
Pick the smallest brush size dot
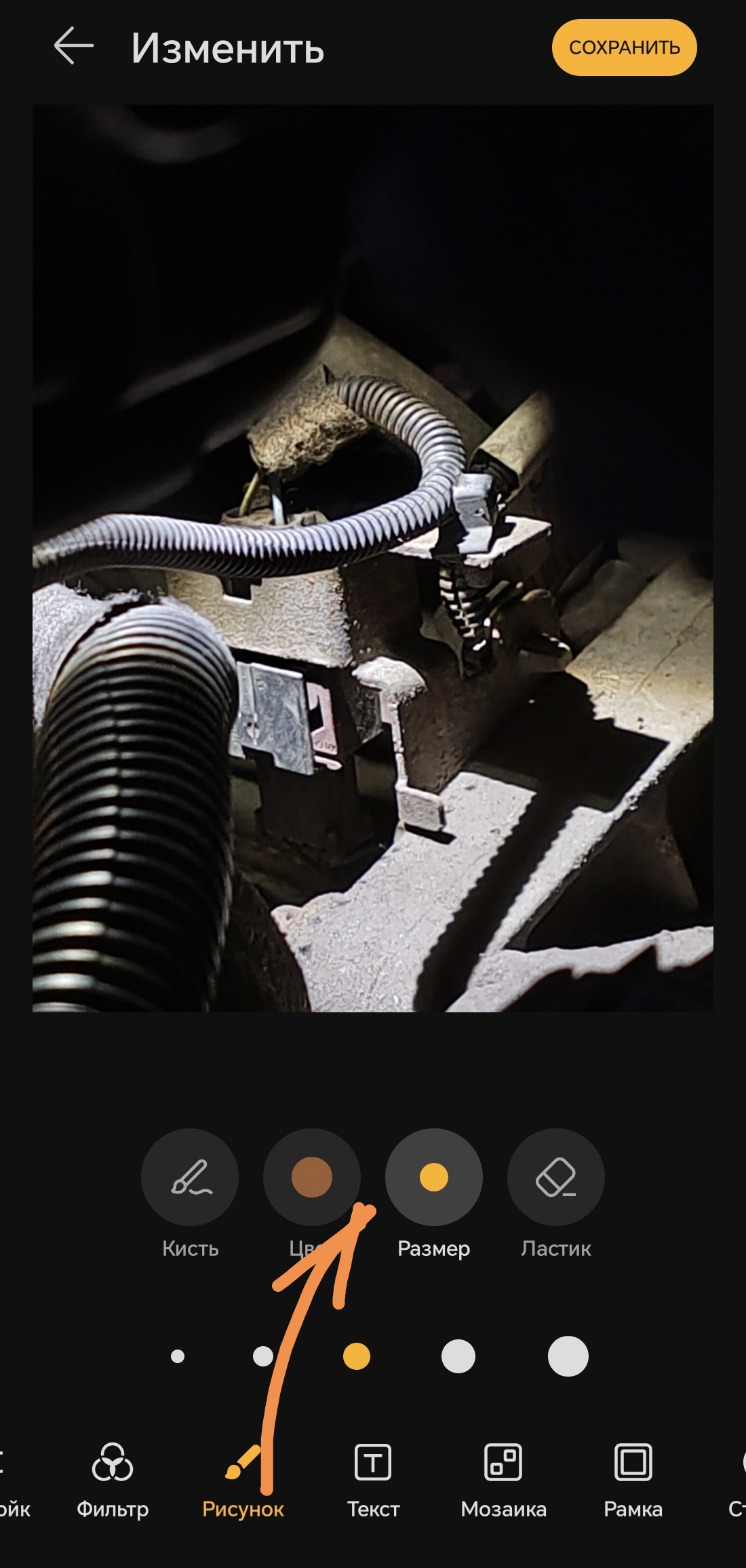(178, 1356)
